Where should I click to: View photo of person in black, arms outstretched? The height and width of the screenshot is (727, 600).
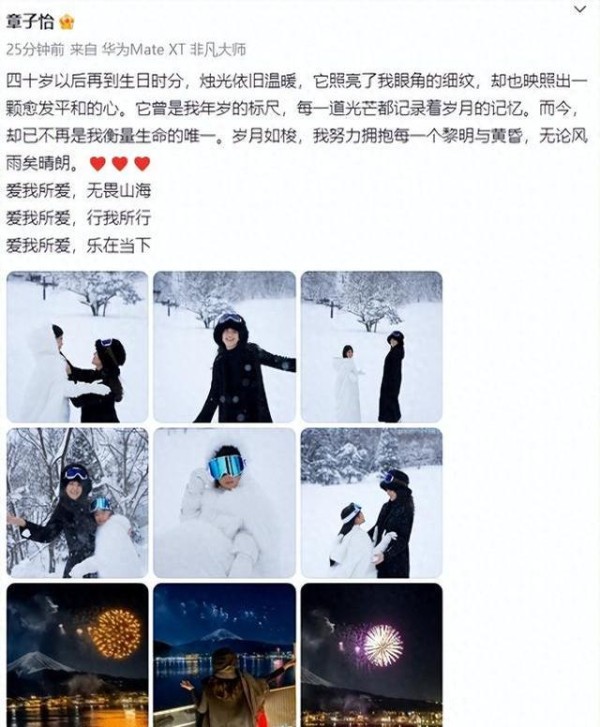pyautogui.click(x=224, y=346)
